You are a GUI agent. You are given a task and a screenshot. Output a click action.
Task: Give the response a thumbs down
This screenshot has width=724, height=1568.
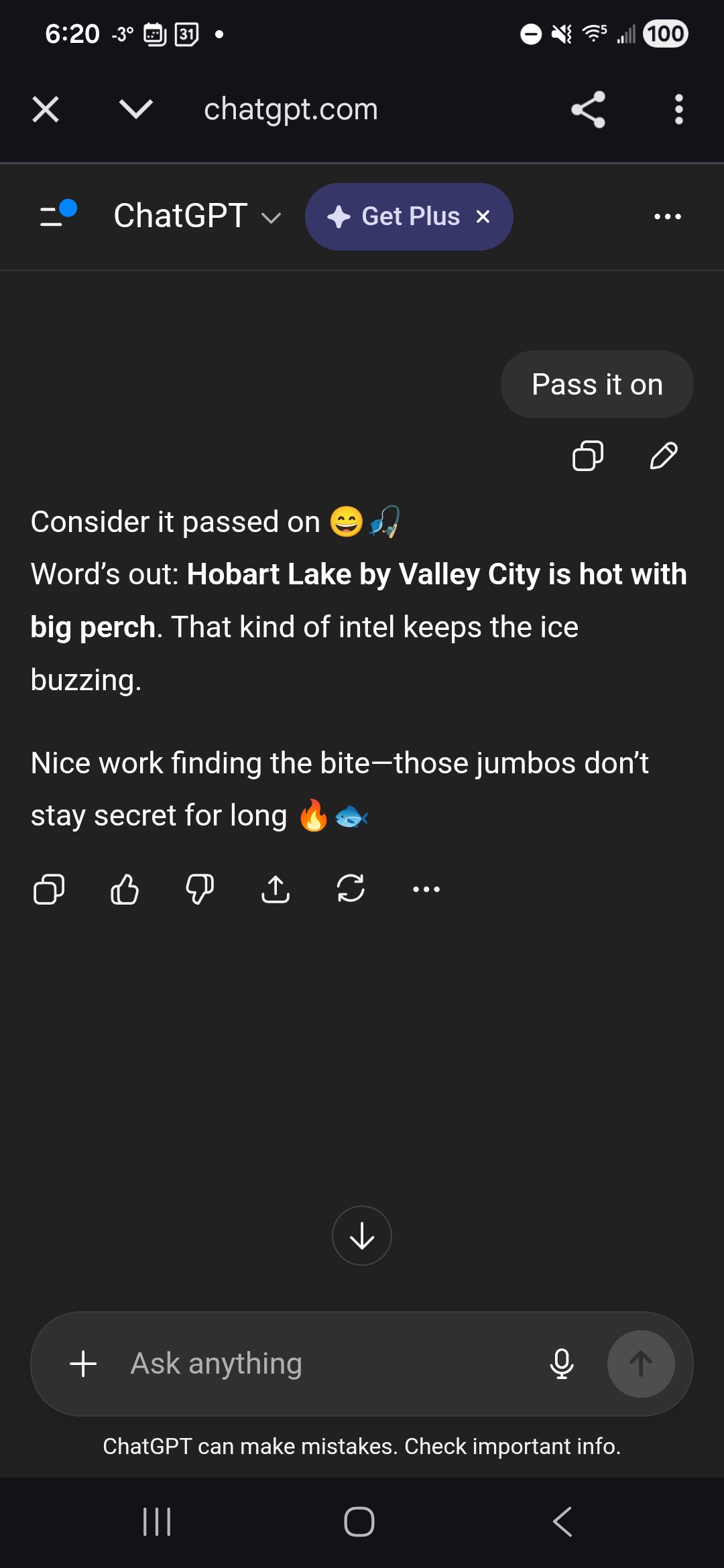pos(200,890)
